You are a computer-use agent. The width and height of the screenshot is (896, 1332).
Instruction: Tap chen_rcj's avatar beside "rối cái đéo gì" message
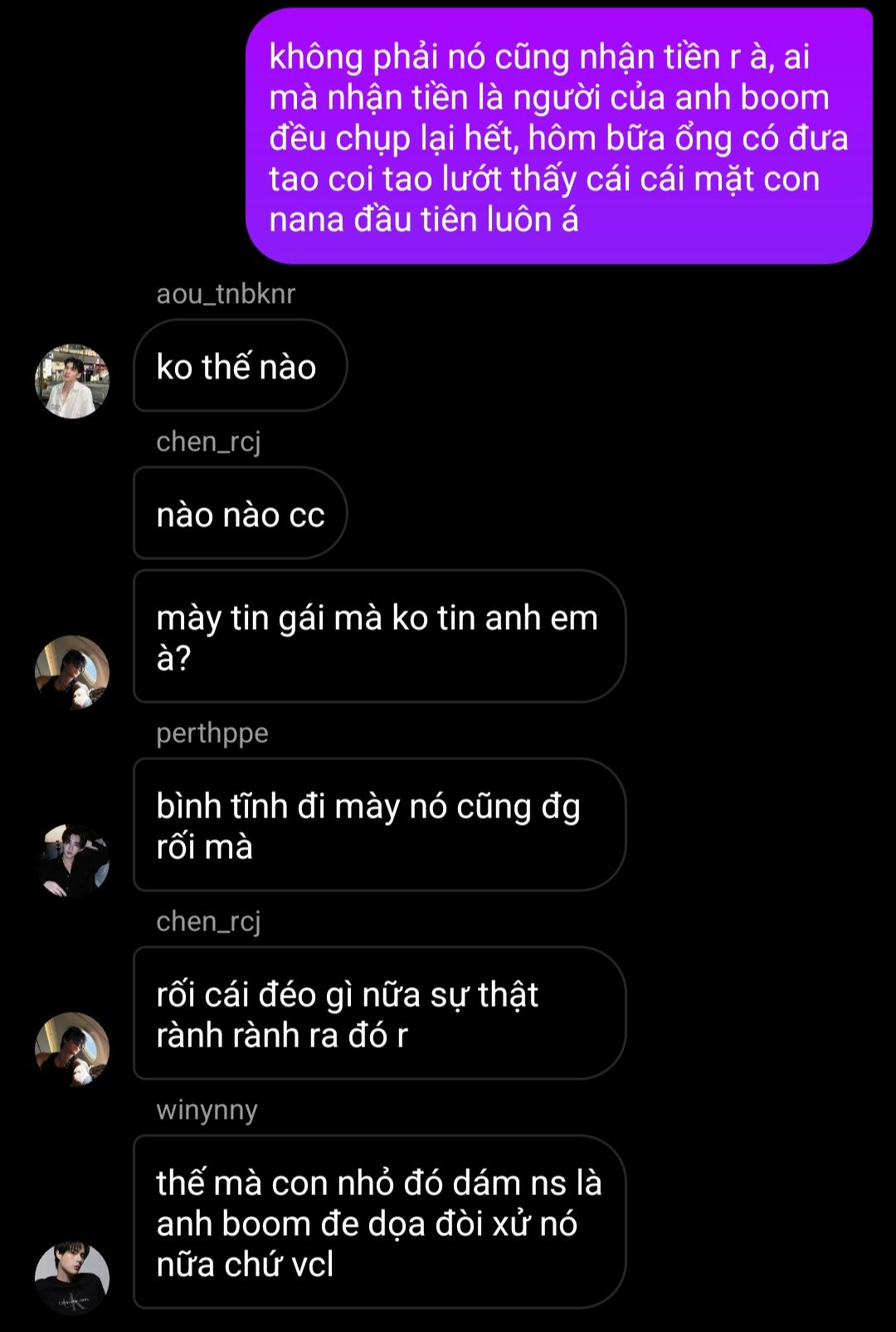[72, 1049]
